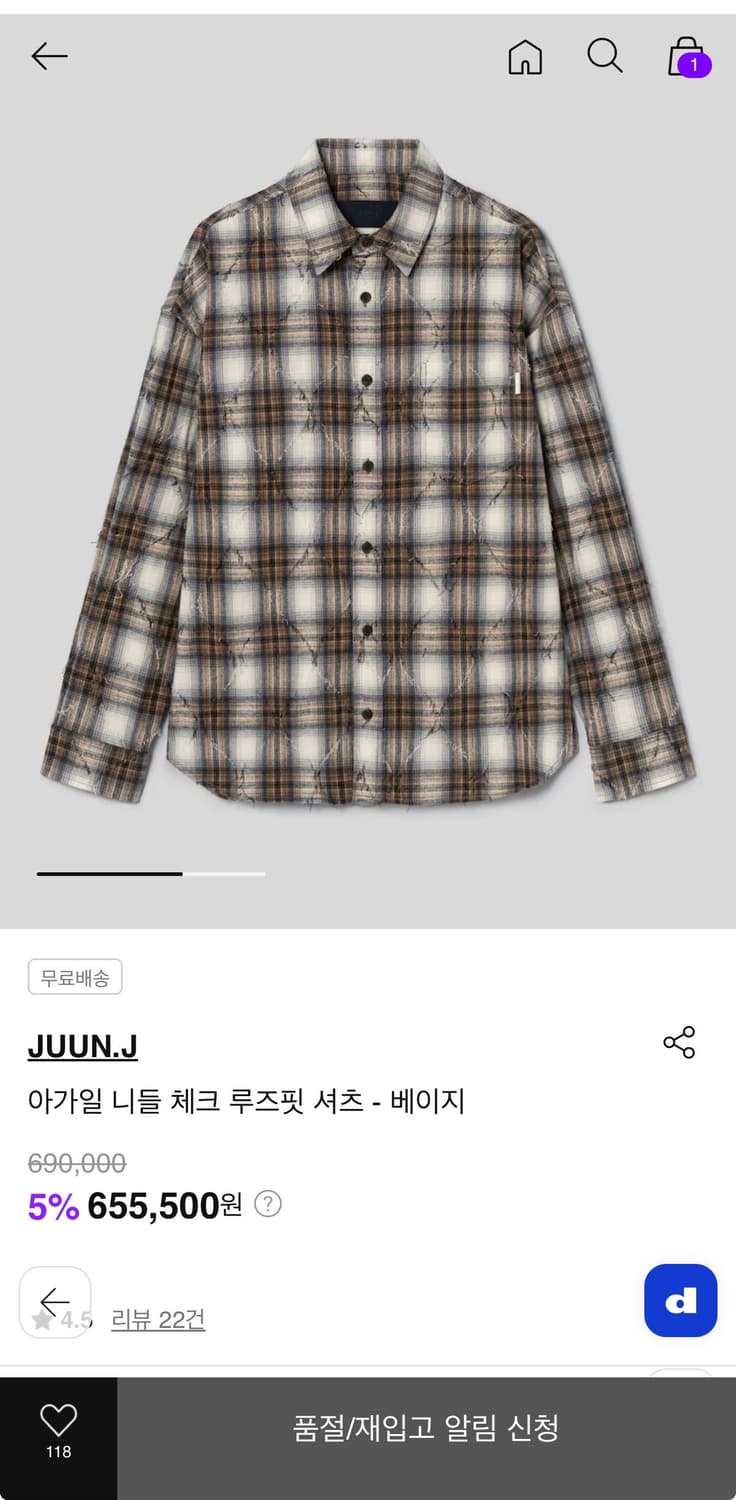Open search using the magnifier icon
The image size is (736, 1500).
coord(604,57)
